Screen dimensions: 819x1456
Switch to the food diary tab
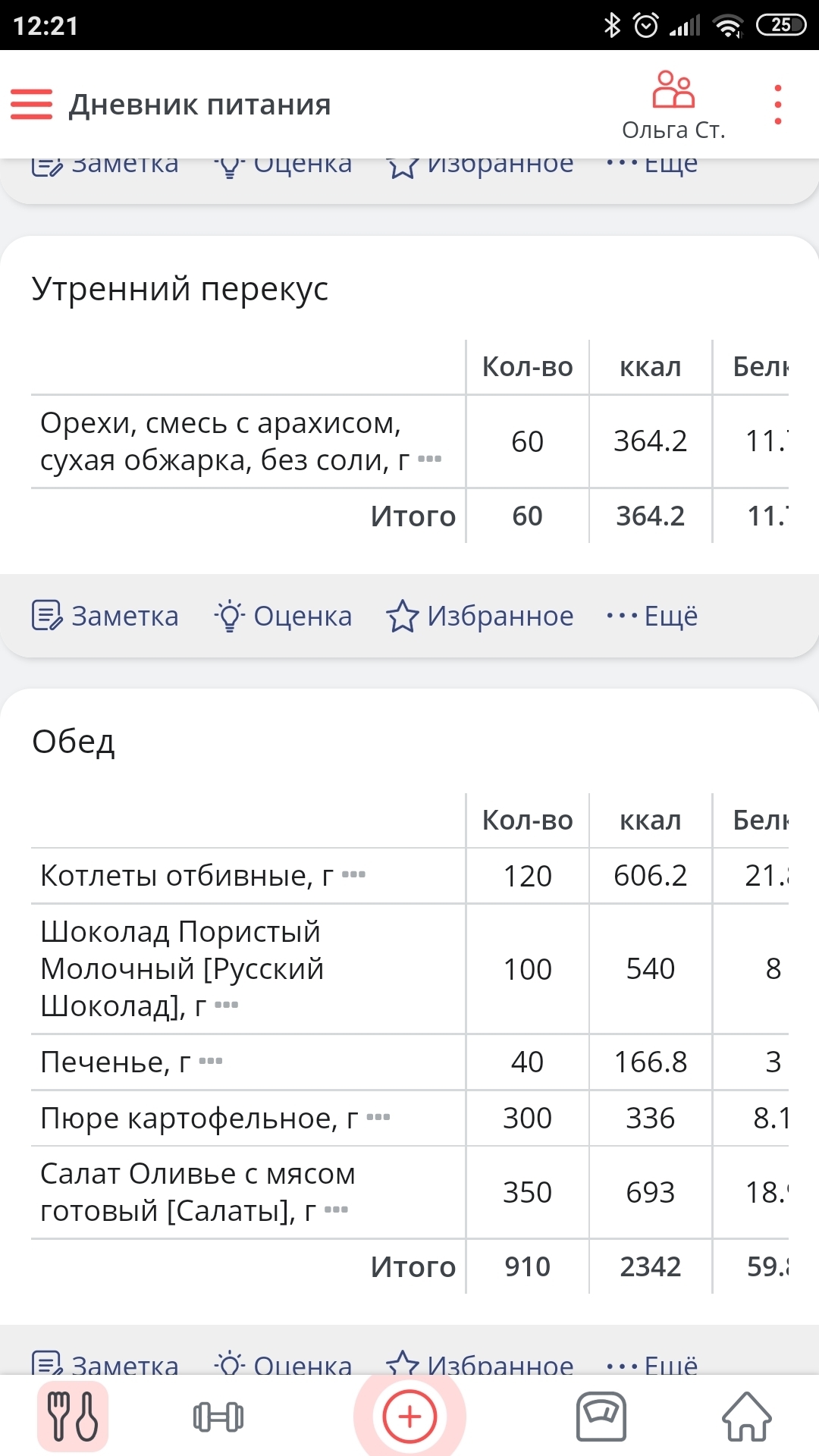[73, 1416]
